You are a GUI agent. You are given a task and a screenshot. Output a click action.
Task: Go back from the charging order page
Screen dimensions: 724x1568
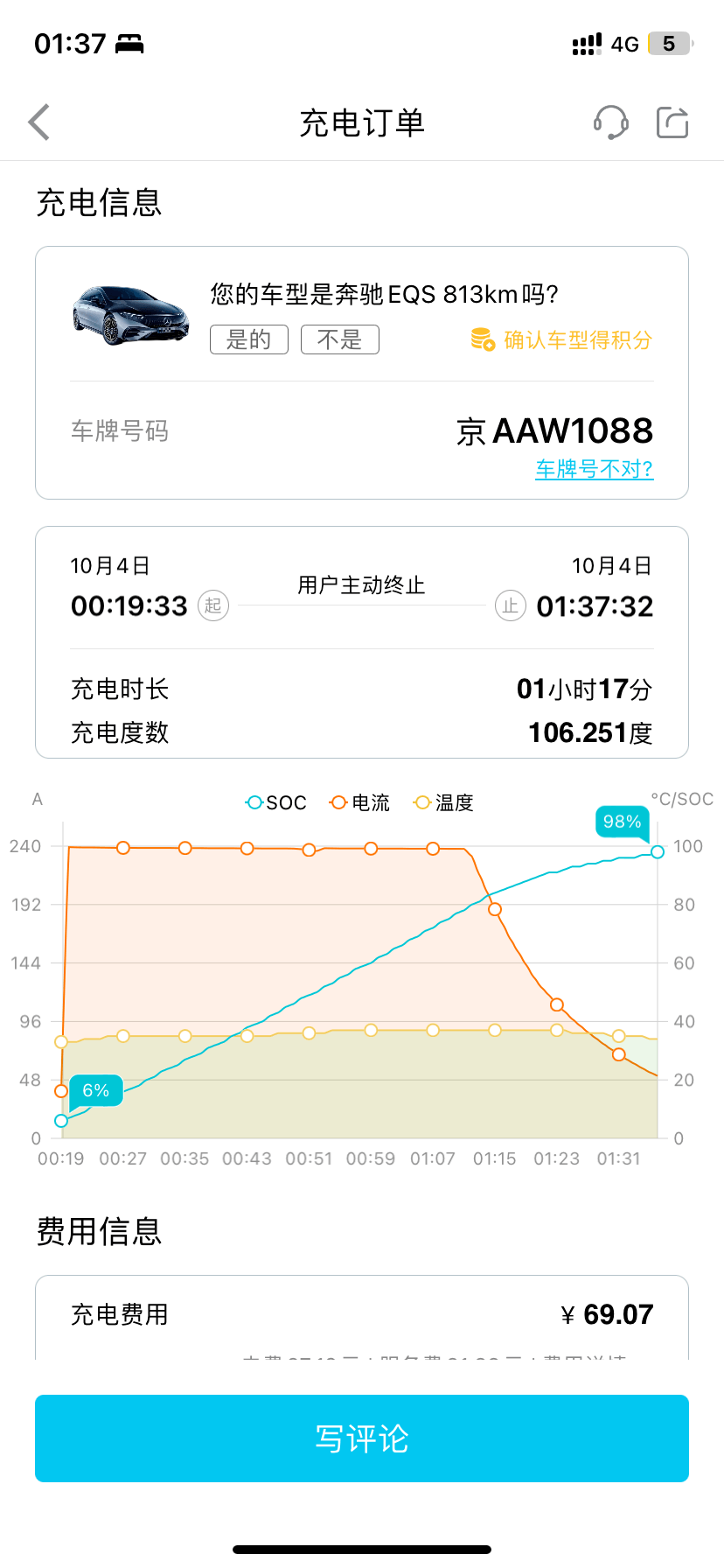(x=39, y=122)
